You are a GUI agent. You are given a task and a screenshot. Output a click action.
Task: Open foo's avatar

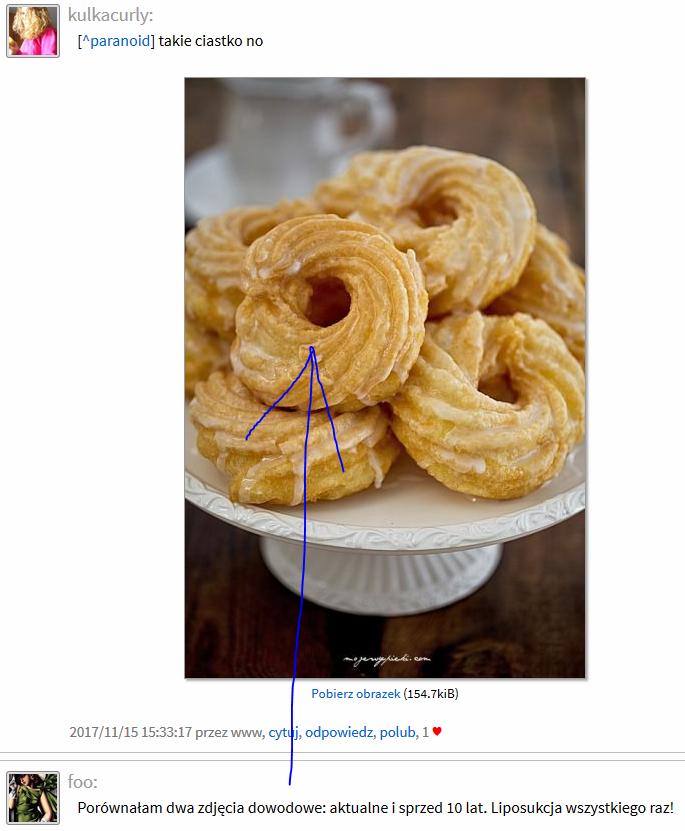pyautogui.click(x=33, y=797)
